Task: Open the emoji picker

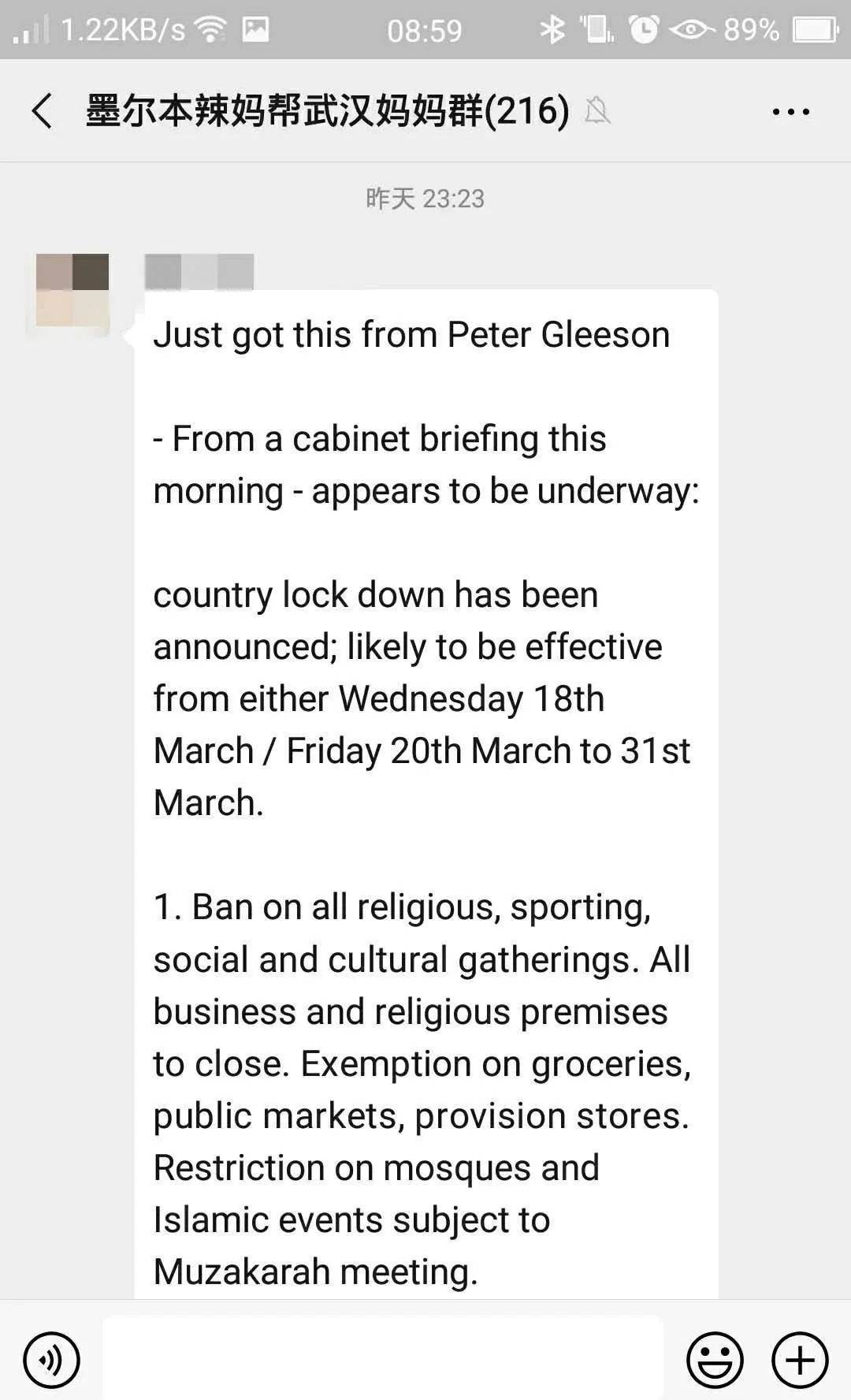Action: pos(715,1360)
